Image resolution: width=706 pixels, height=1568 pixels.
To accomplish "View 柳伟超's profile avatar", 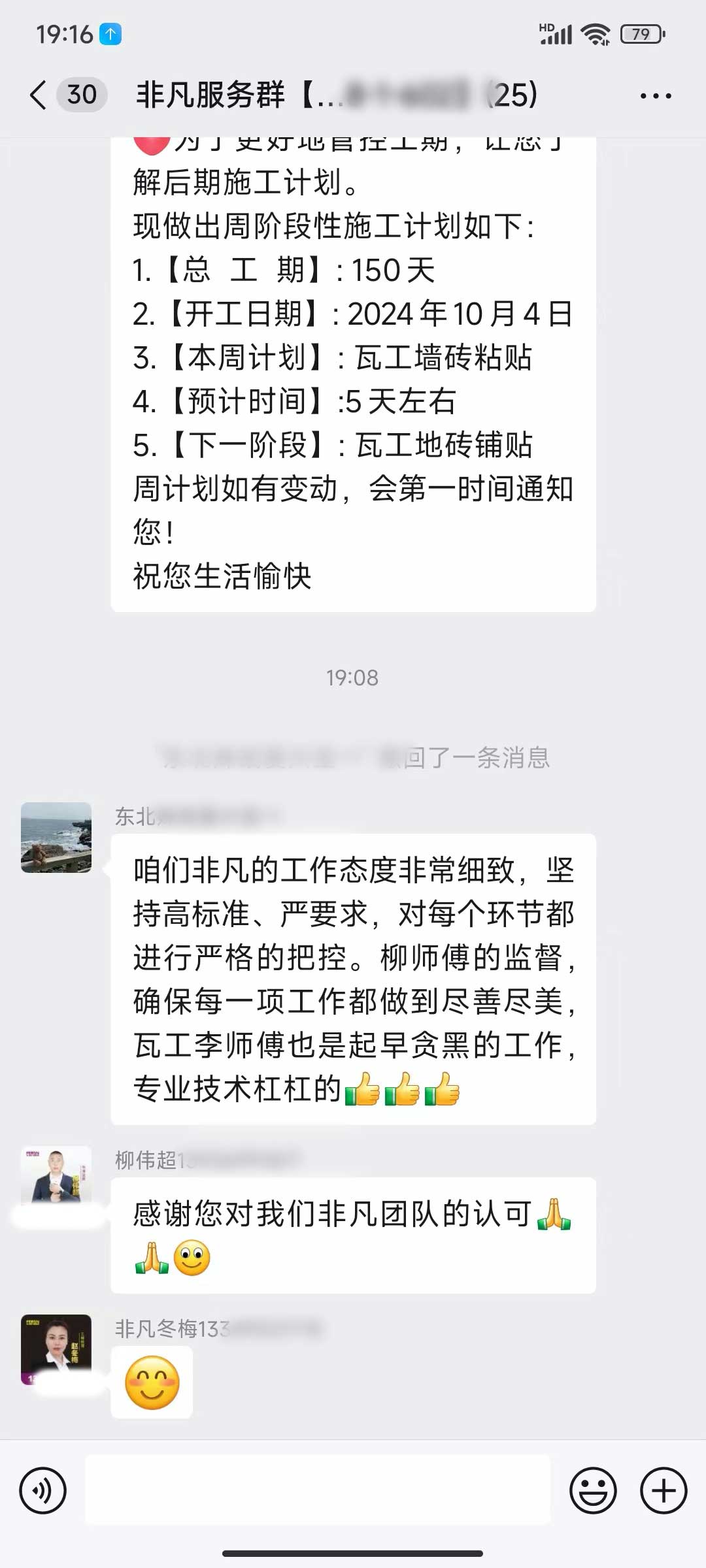I will (56, 1175).
